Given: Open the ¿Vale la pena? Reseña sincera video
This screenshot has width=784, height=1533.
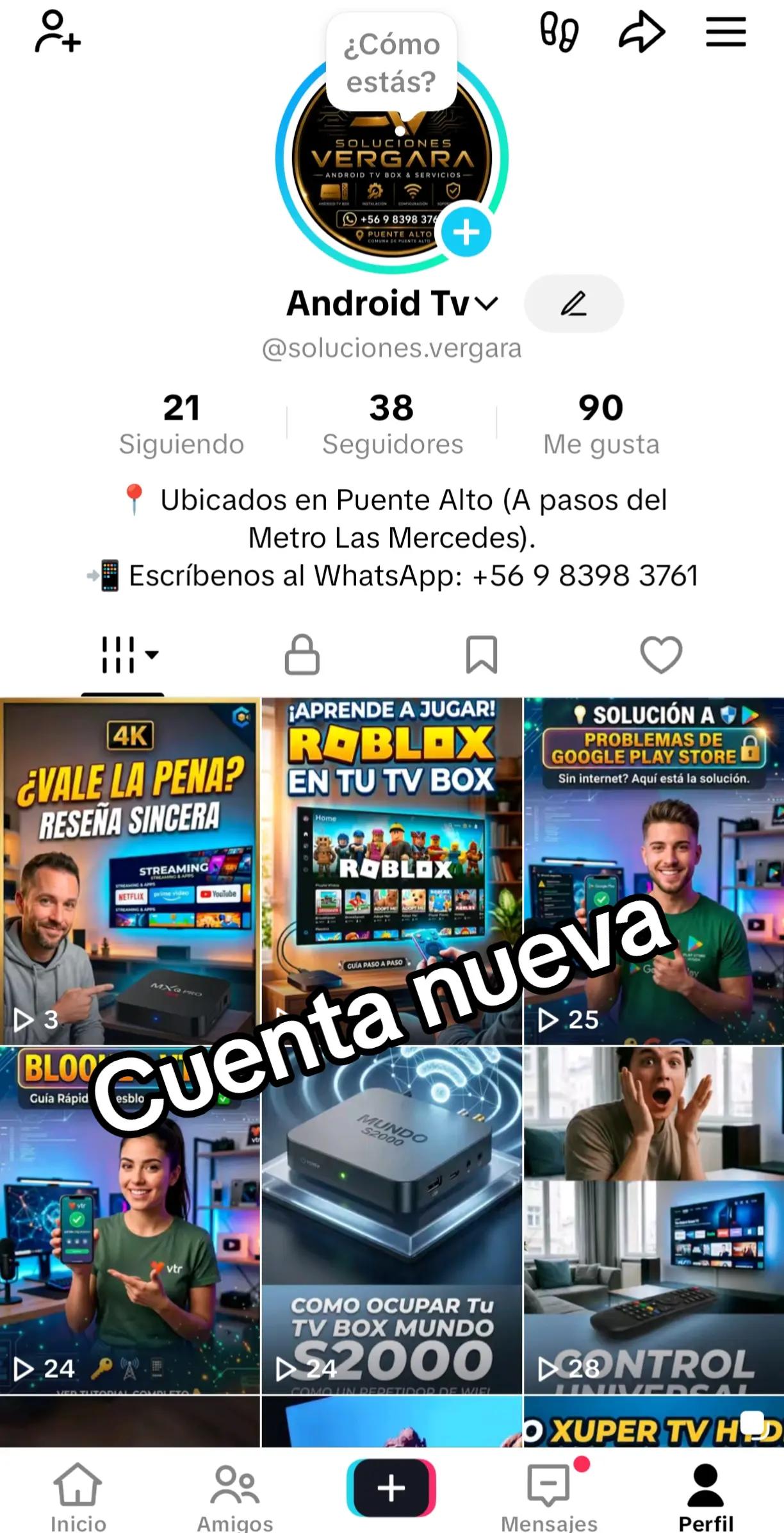Looking at the screenshot, I should 130,872.
